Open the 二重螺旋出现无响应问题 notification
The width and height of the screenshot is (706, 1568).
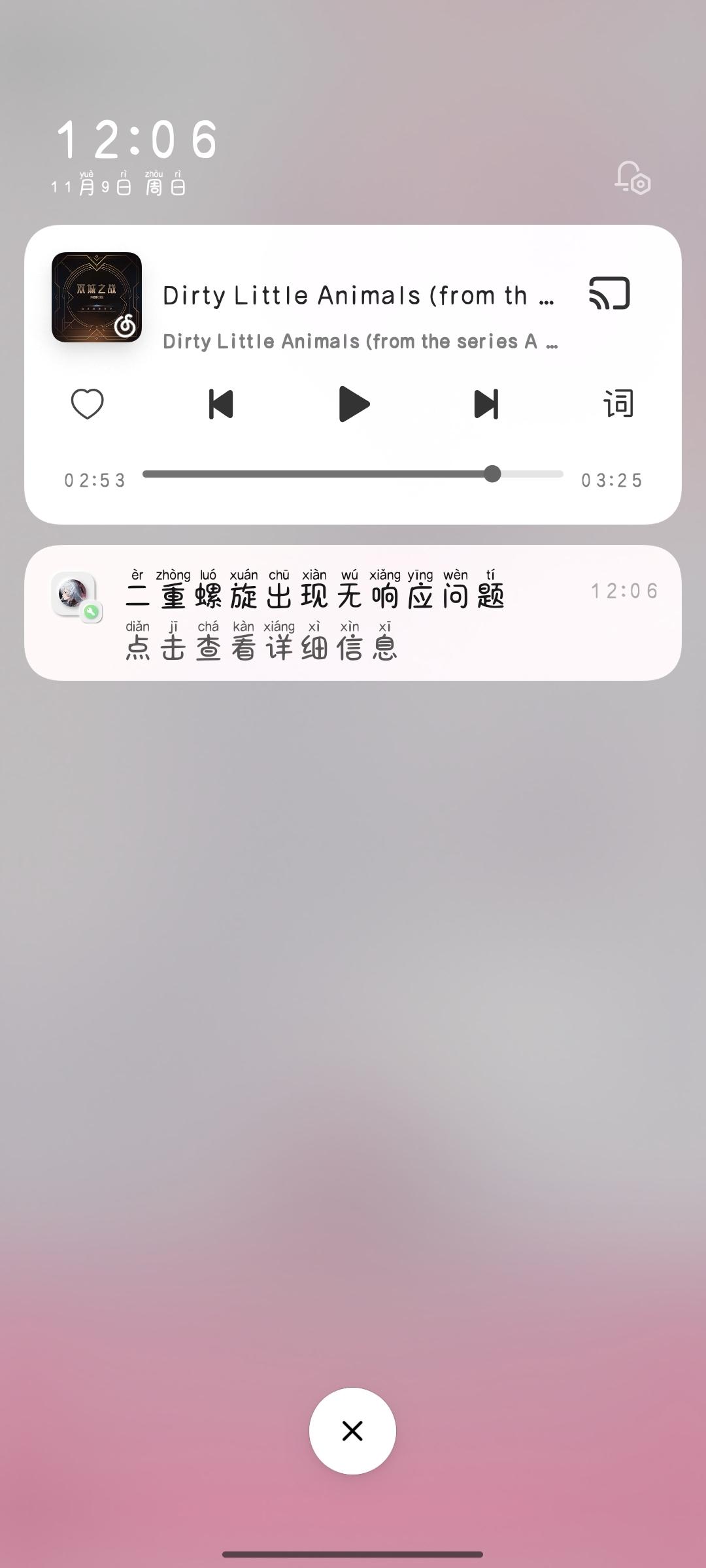point(353,613)
